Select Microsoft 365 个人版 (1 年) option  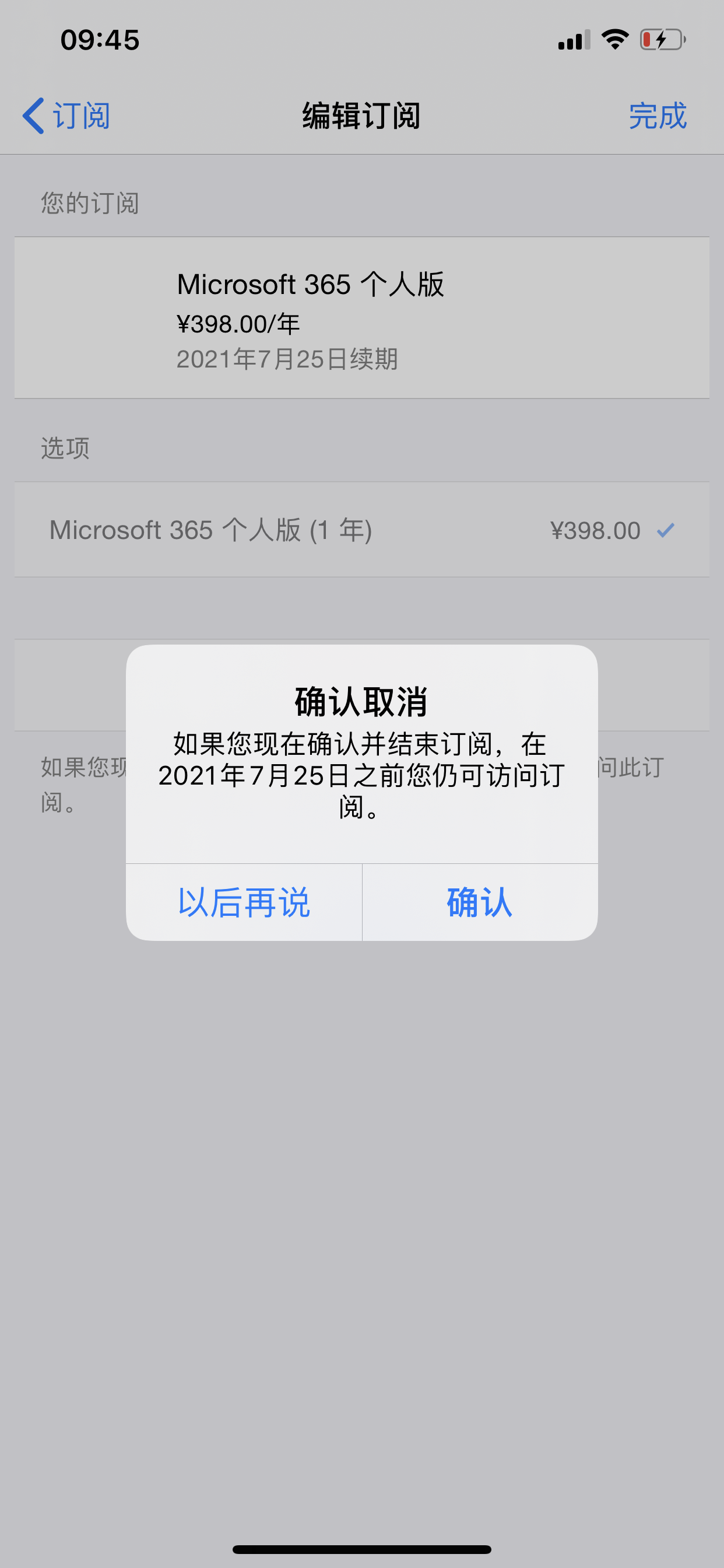[x=361, y=530]
